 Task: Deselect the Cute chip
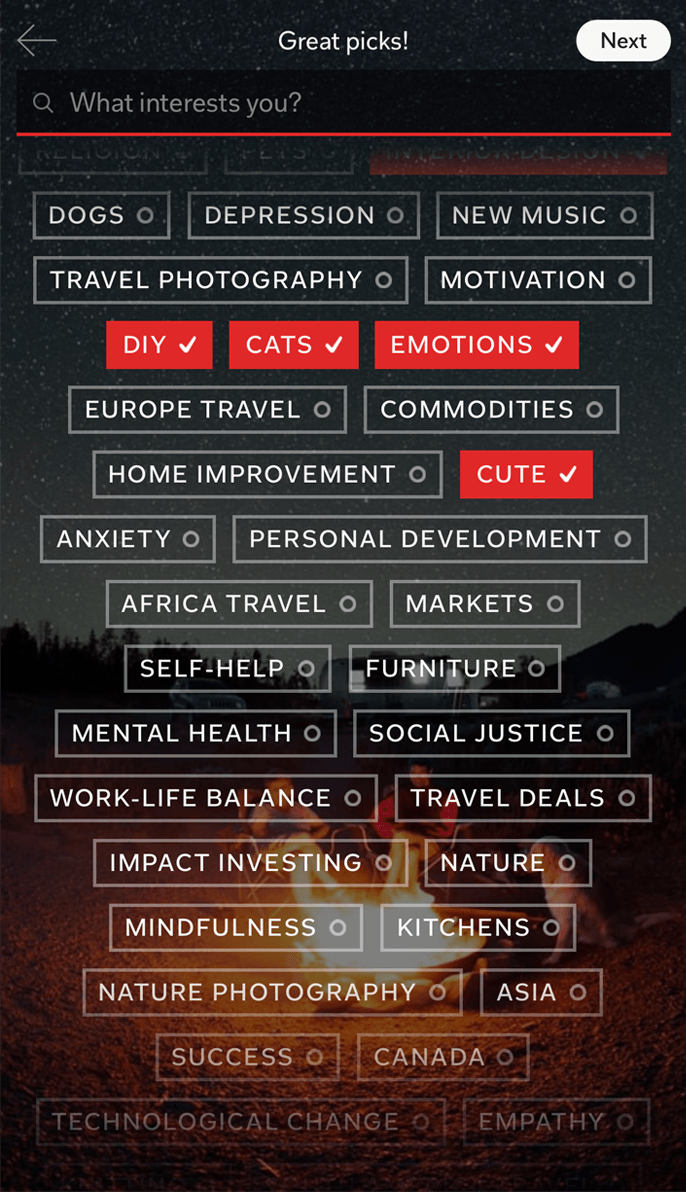(x=526, y=474)
